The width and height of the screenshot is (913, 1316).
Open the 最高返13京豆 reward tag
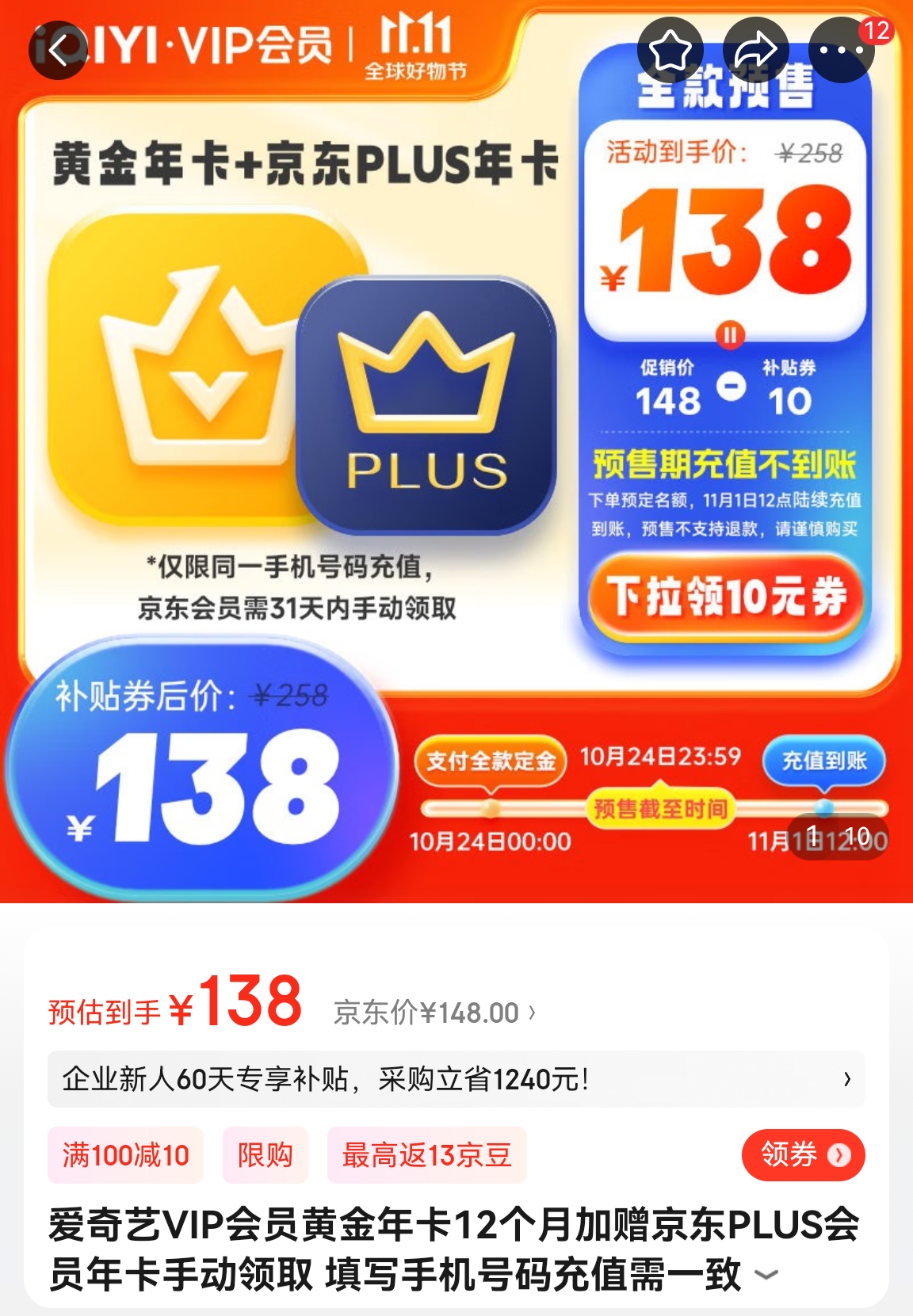(426, 1155)
